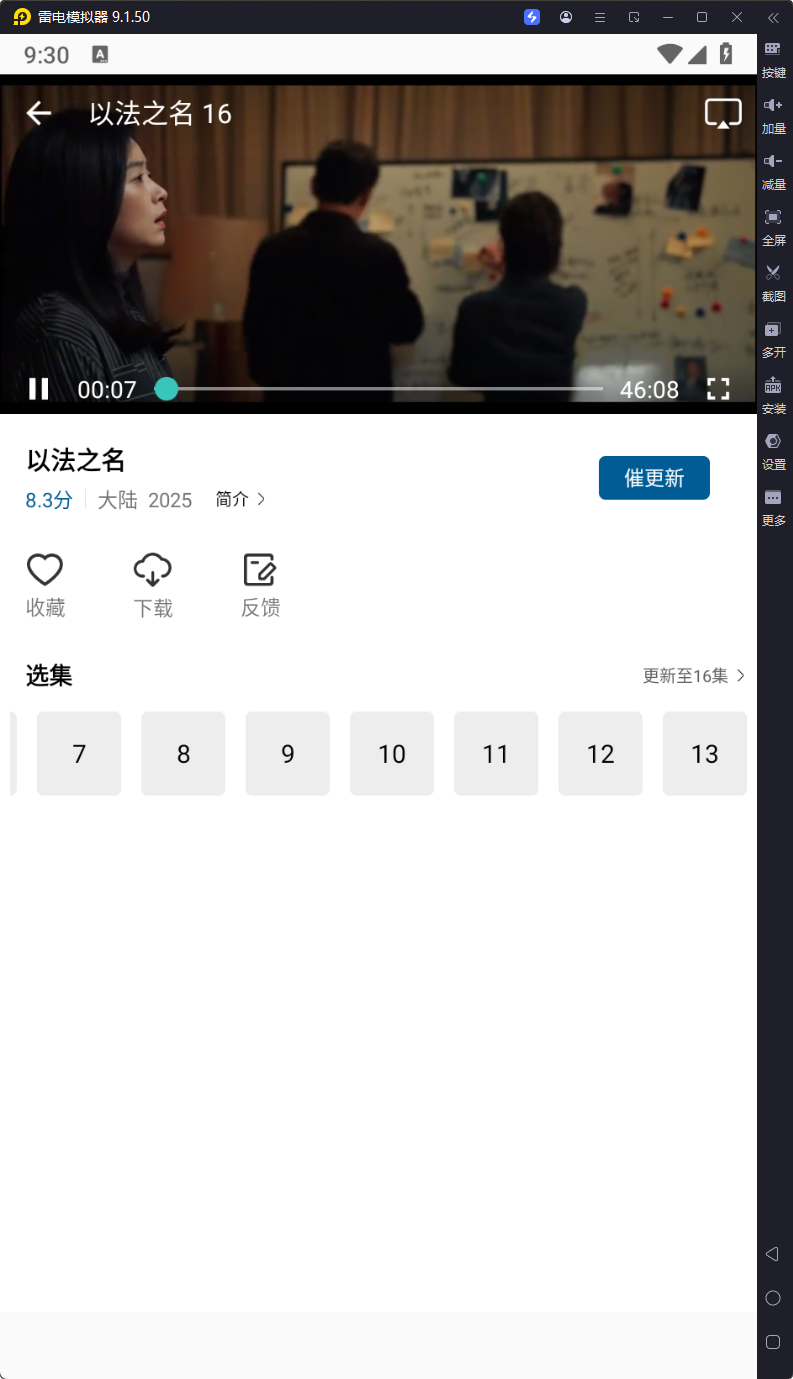Click the back arrow in the video player

click(38, 113)
